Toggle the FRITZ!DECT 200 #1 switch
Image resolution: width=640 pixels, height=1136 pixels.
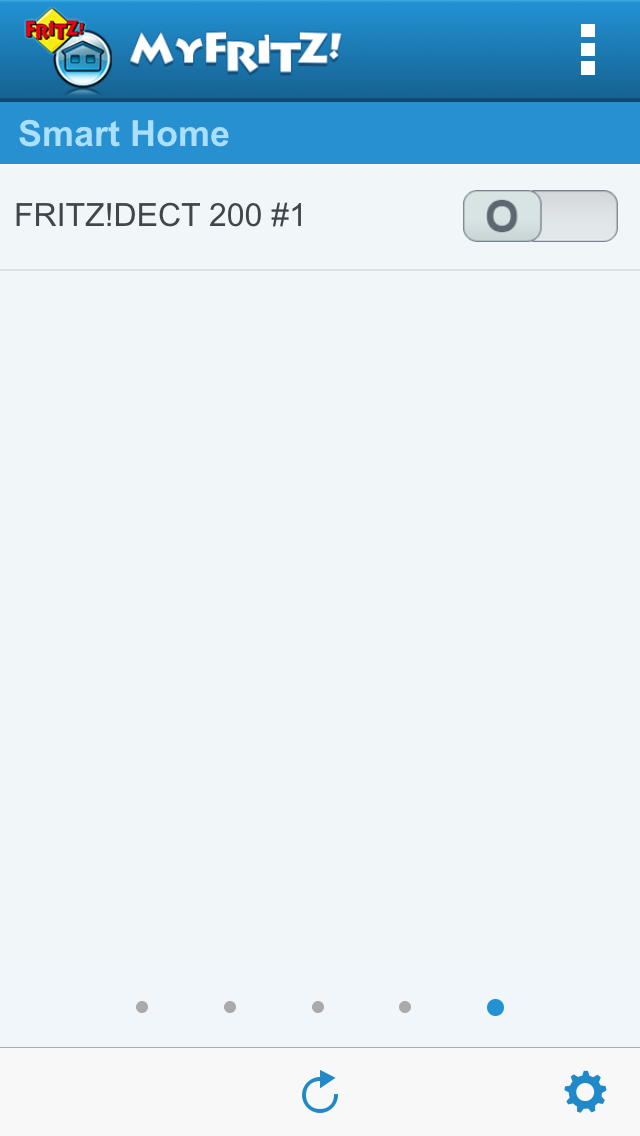tap(540, 216)
